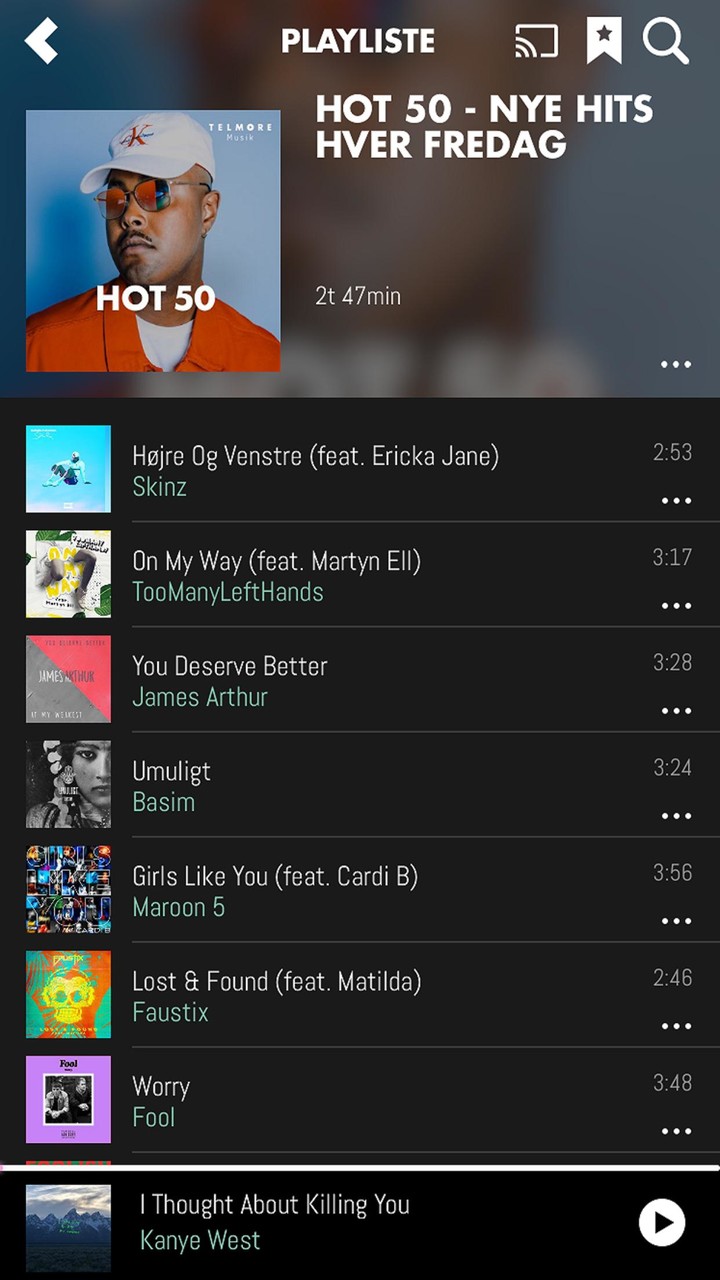Tap the three dots on You Deserve Better
The height and width of the screenshot is (1280, 720).
[676, 711]
